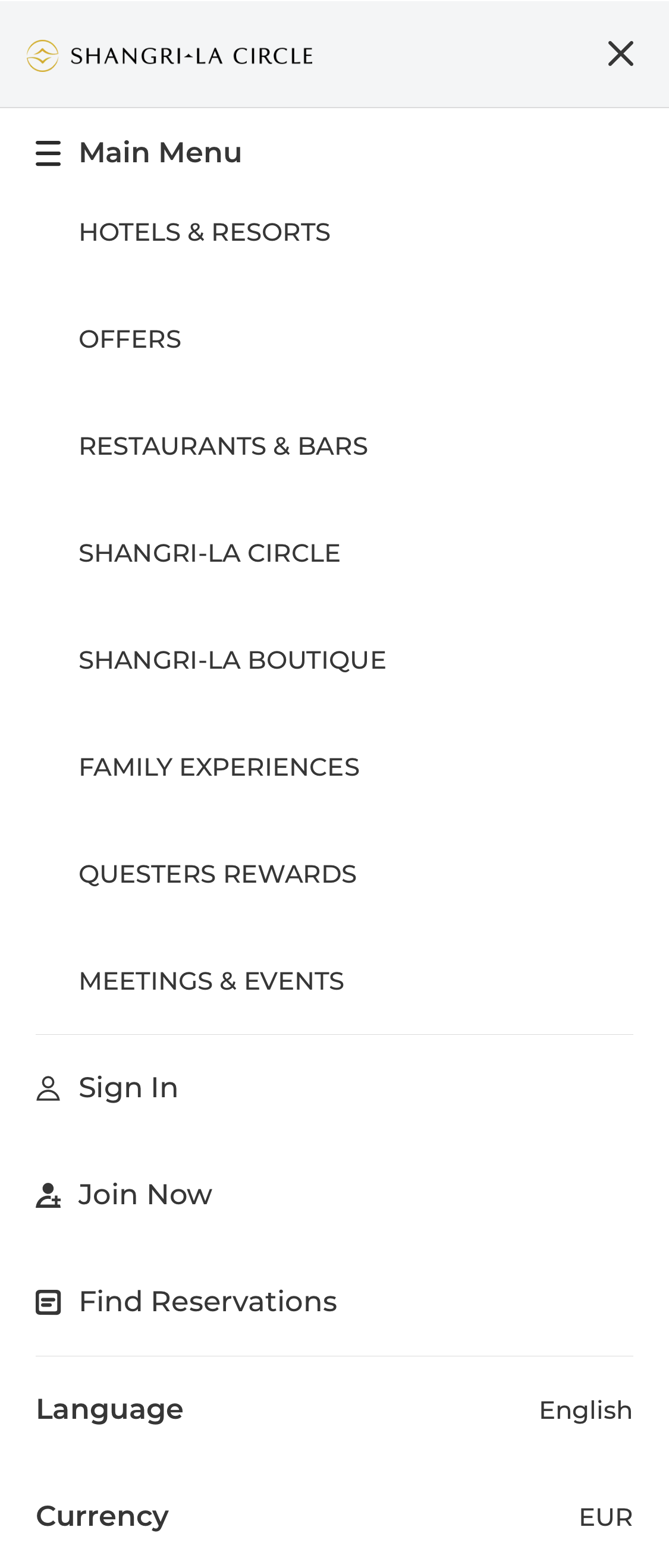Select SHANGRI-LA CIRCLE menu entry
This screenshot has width=669, height=1568.
click(x=209, y=553)
